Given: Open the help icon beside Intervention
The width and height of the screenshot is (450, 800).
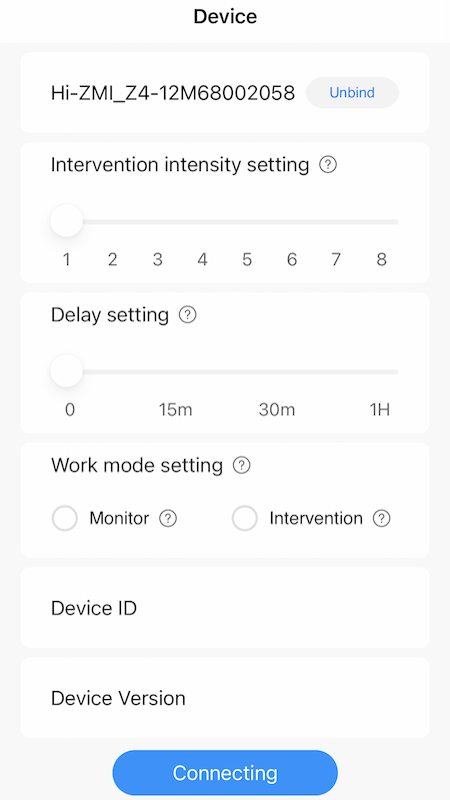Looking at the screenshot, I should [x=382, y=519].
